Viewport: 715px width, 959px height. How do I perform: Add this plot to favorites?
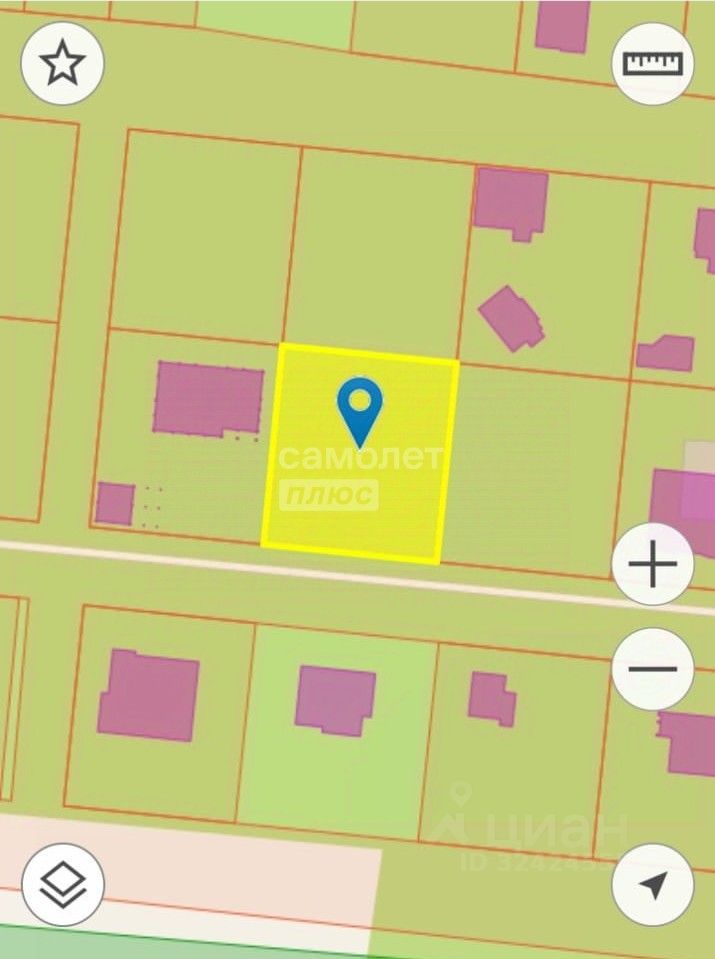62,64
